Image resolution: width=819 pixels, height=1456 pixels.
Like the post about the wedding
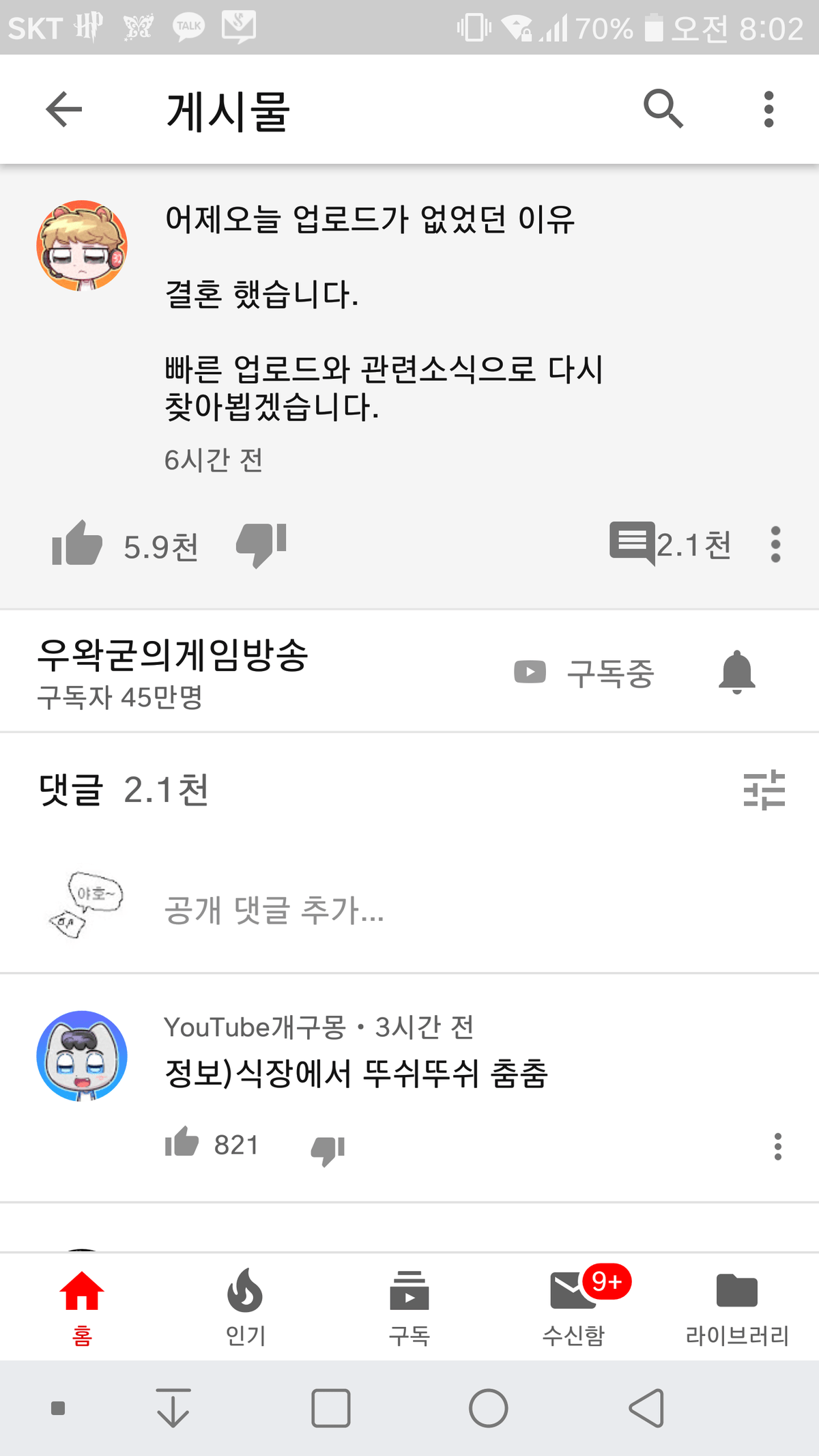78,544
